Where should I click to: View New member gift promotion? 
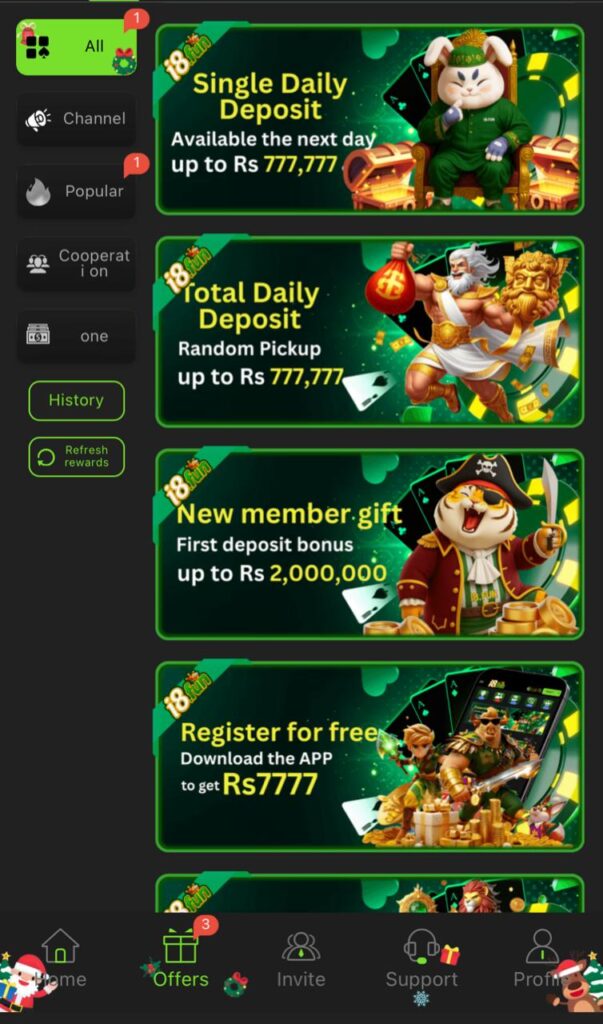[369, 544]
